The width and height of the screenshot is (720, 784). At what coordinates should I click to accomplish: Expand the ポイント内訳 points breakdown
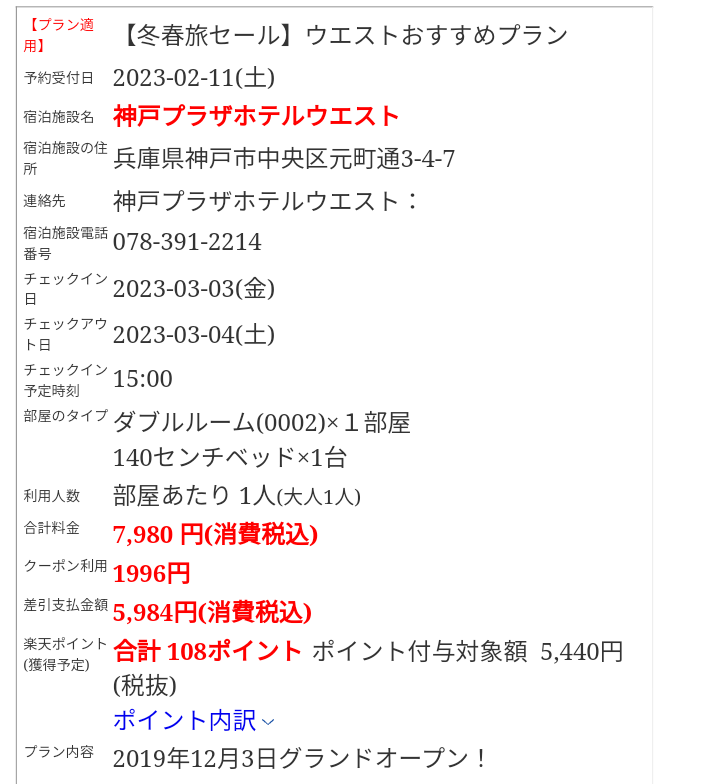pos(192,720)
